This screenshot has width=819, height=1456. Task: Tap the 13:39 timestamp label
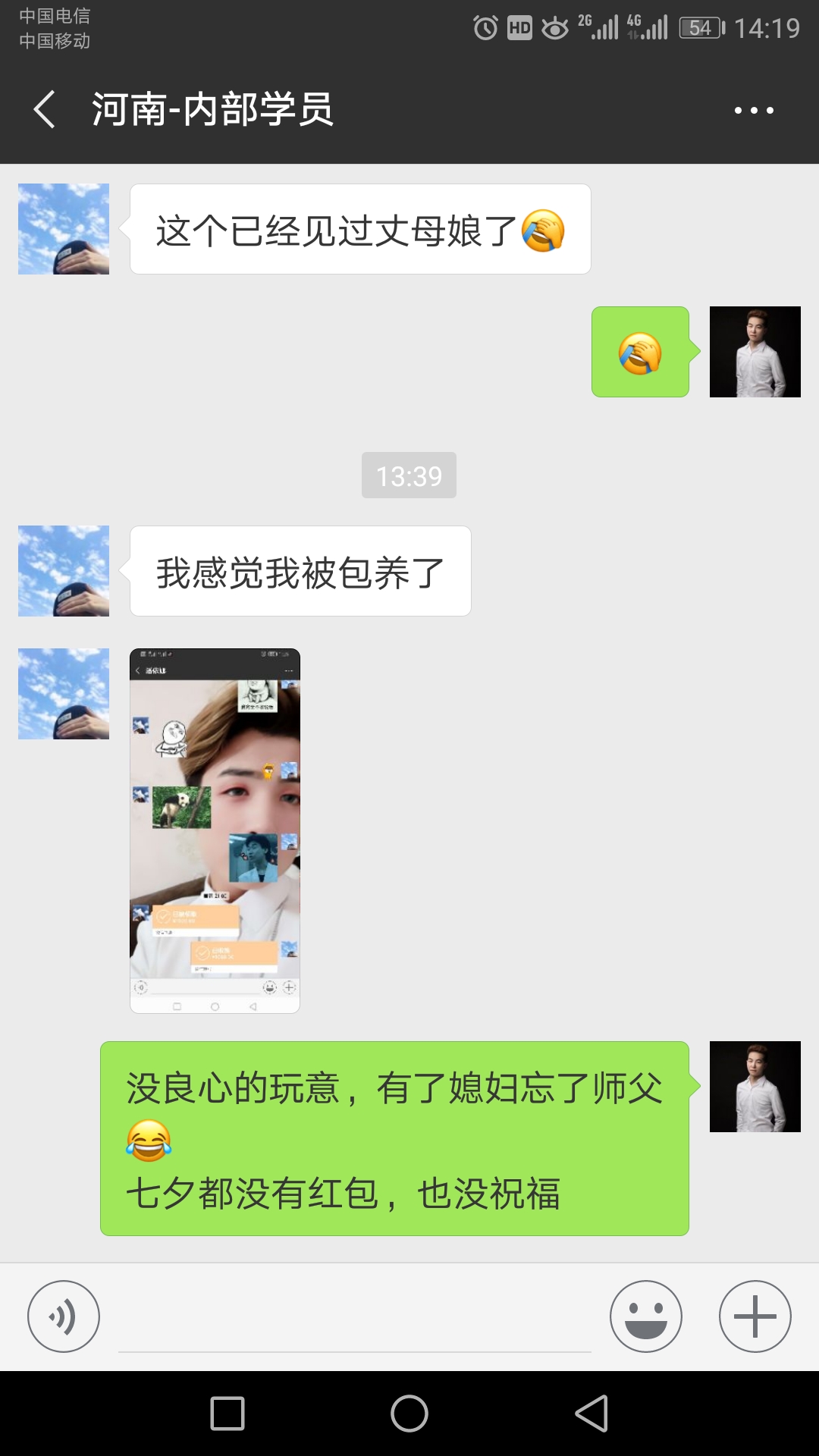(x=409, y=475)
